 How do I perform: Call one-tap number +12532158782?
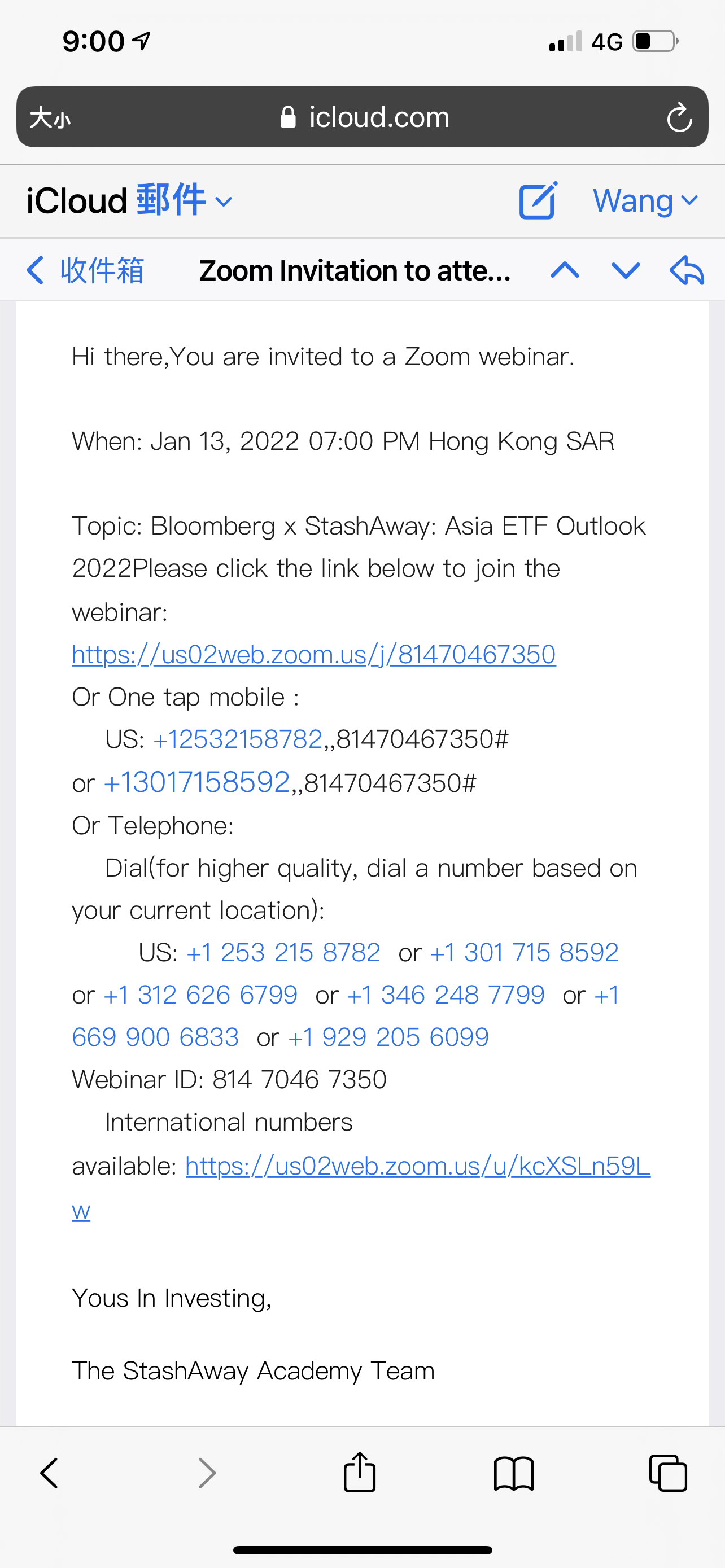(237, 739)
